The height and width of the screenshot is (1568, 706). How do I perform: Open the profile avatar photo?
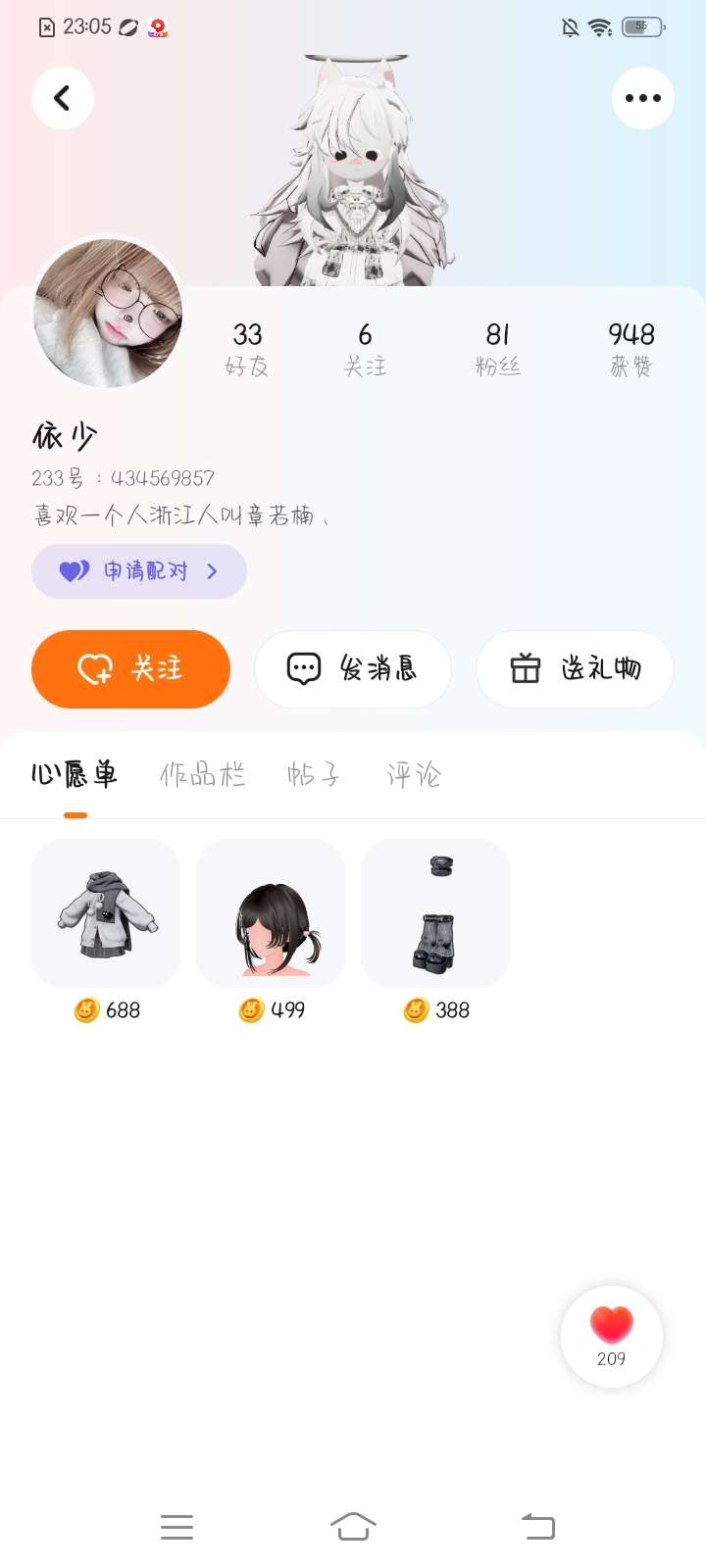(x=108, y=314)
